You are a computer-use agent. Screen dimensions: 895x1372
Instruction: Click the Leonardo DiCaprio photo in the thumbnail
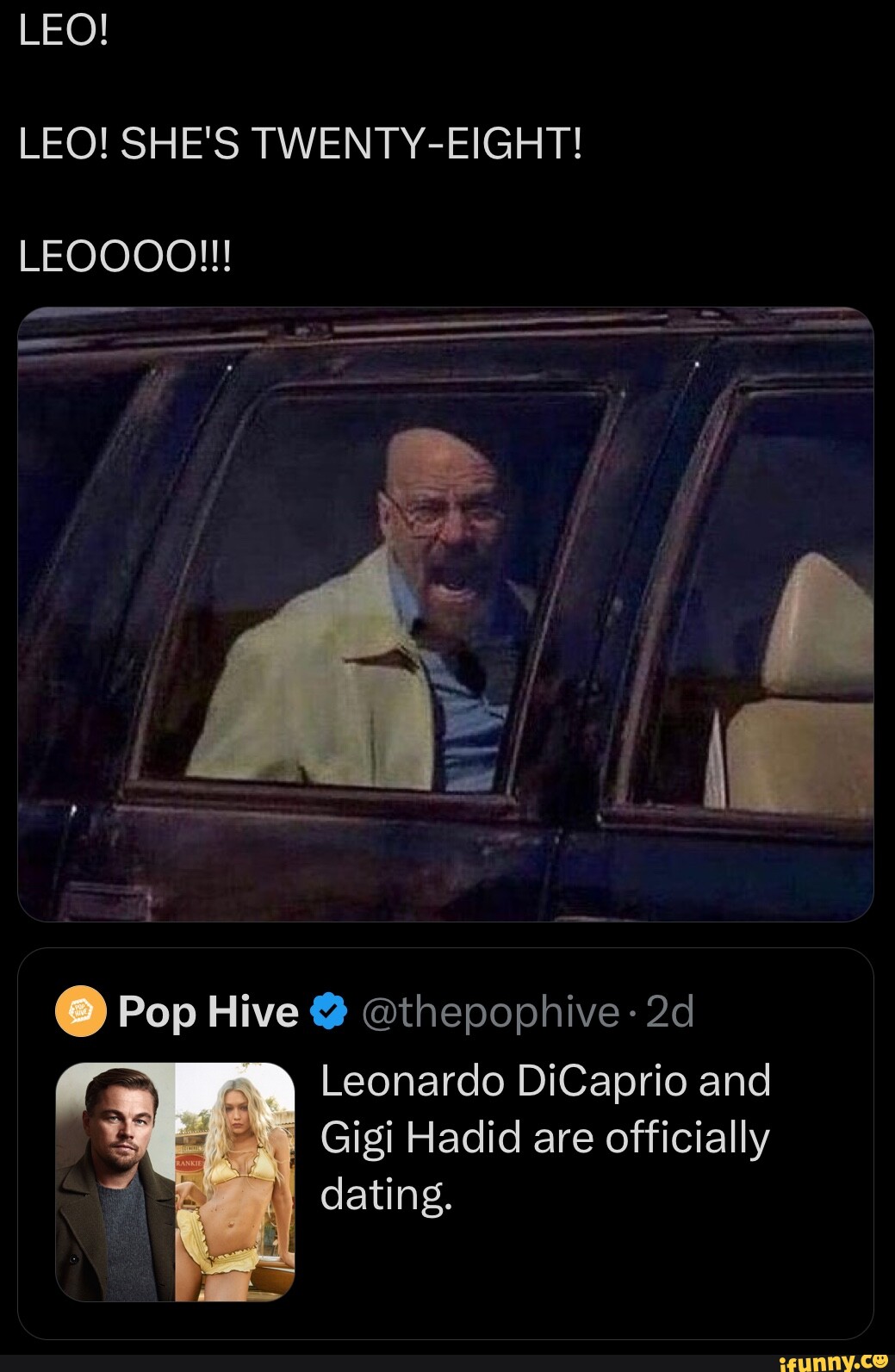click(x=116, y=1189)
